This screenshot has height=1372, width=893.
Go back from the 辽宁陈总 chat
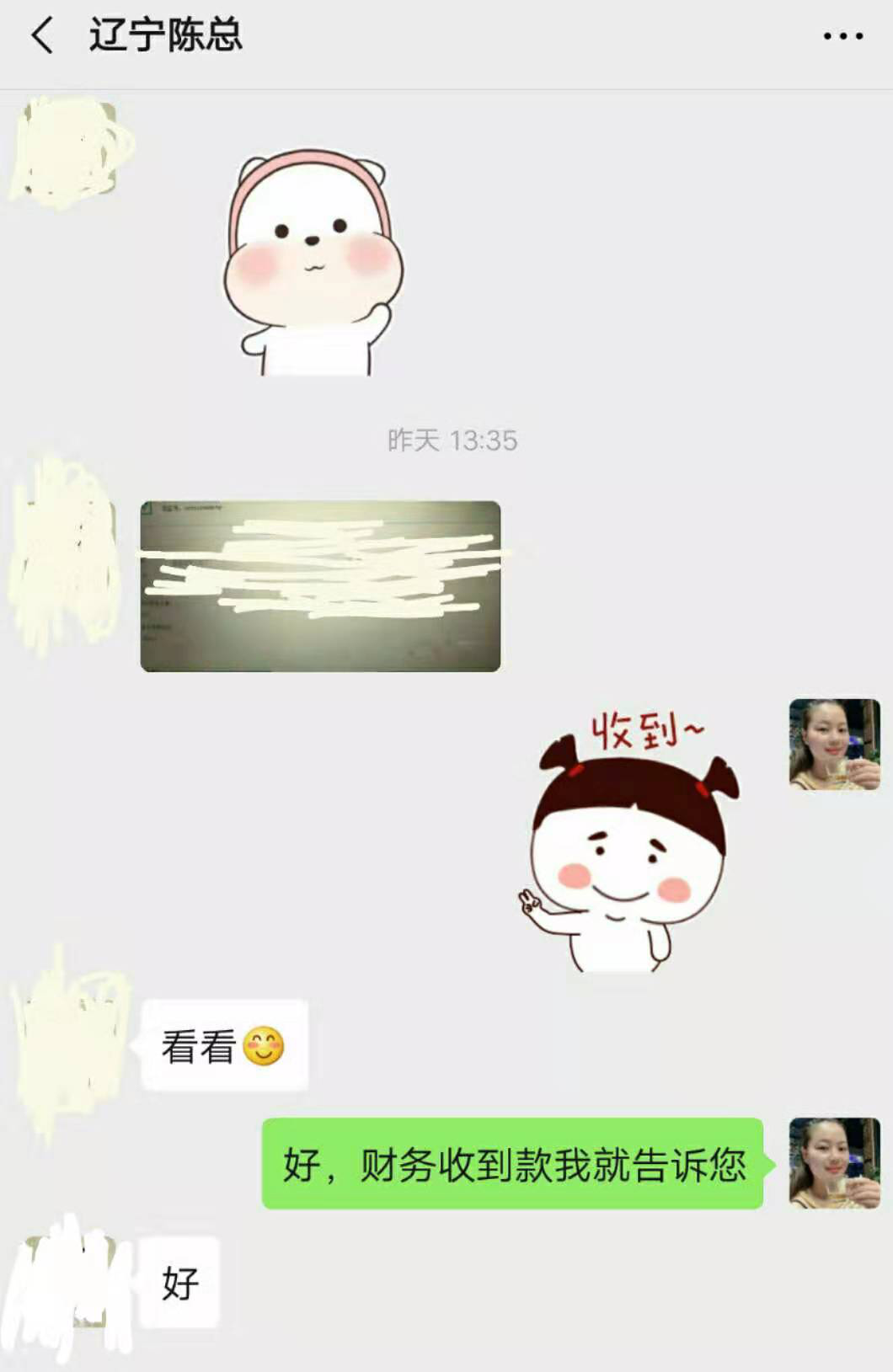click(42, 36)
